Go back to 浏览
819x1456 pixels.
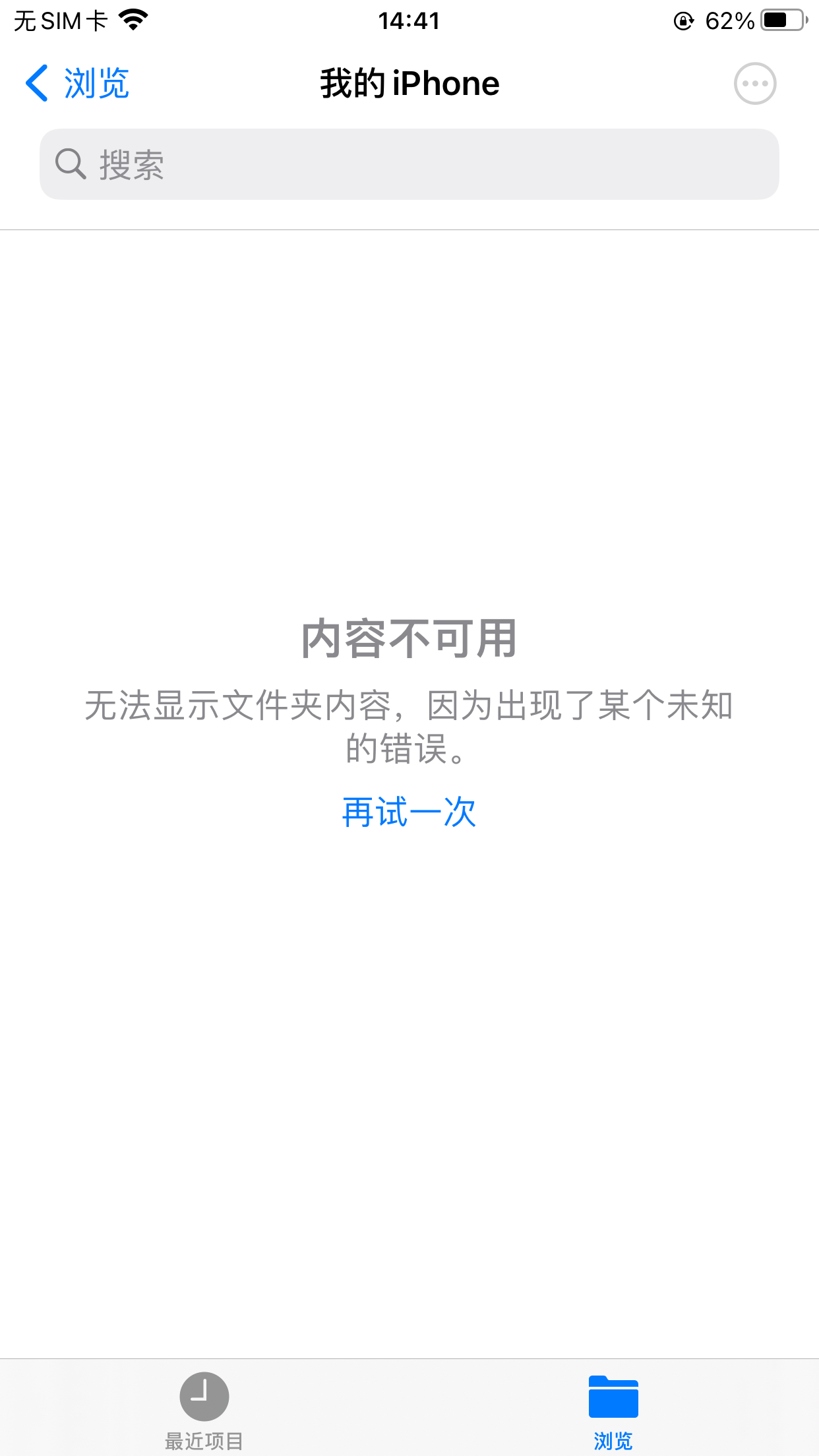point(77,84)
